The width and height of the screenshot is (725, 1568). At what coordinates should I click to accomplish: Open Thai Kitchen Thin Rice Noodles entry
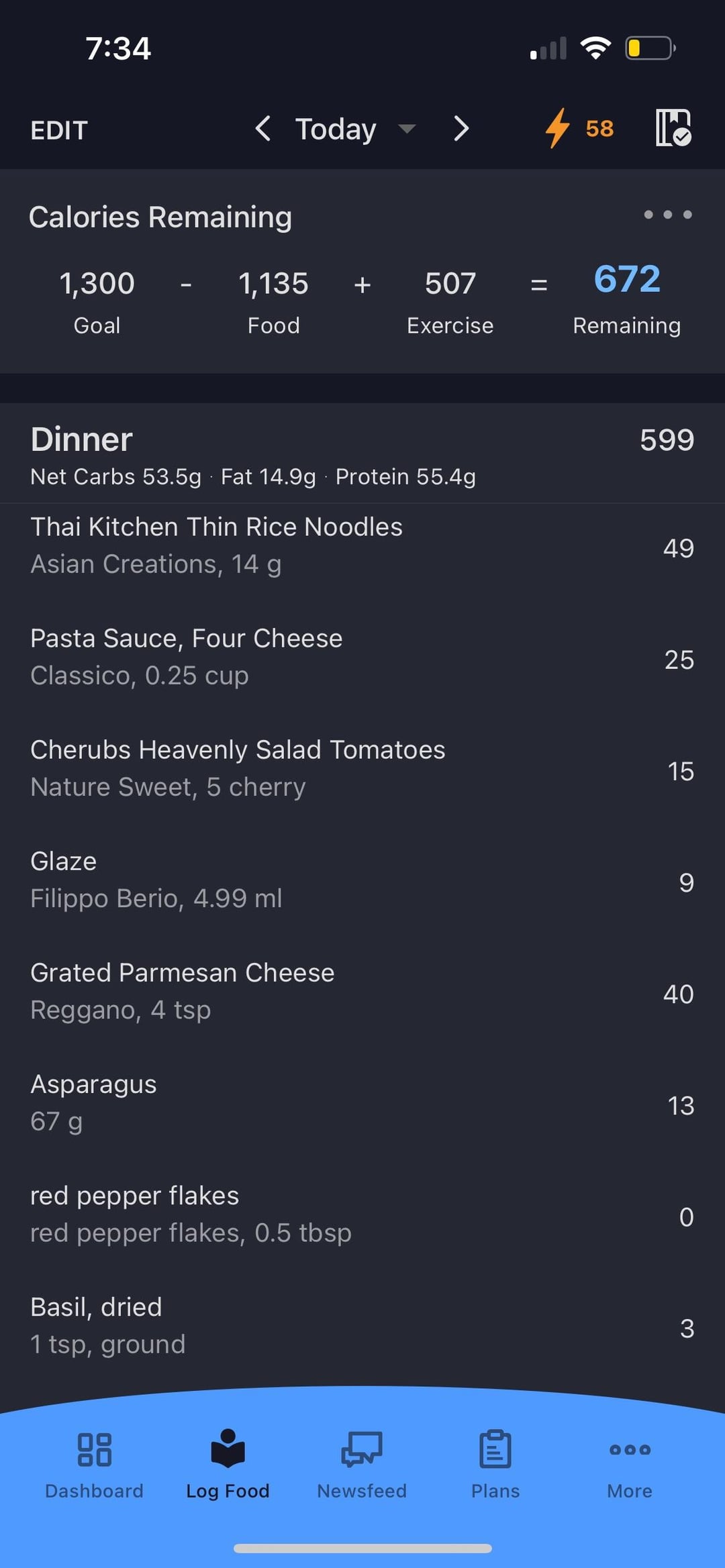click(362, 546)
